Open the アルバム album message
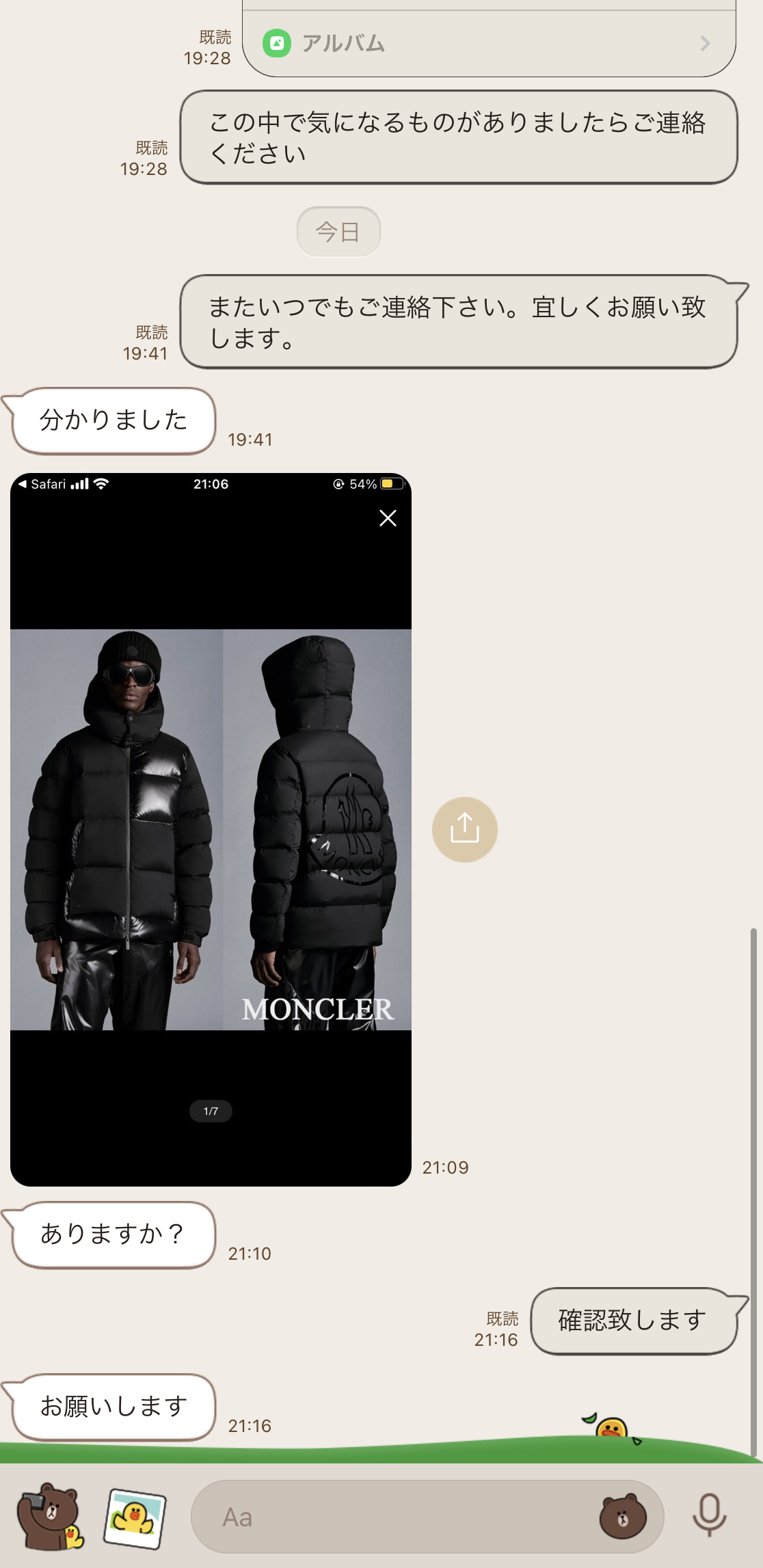 (x=488, y=44)
